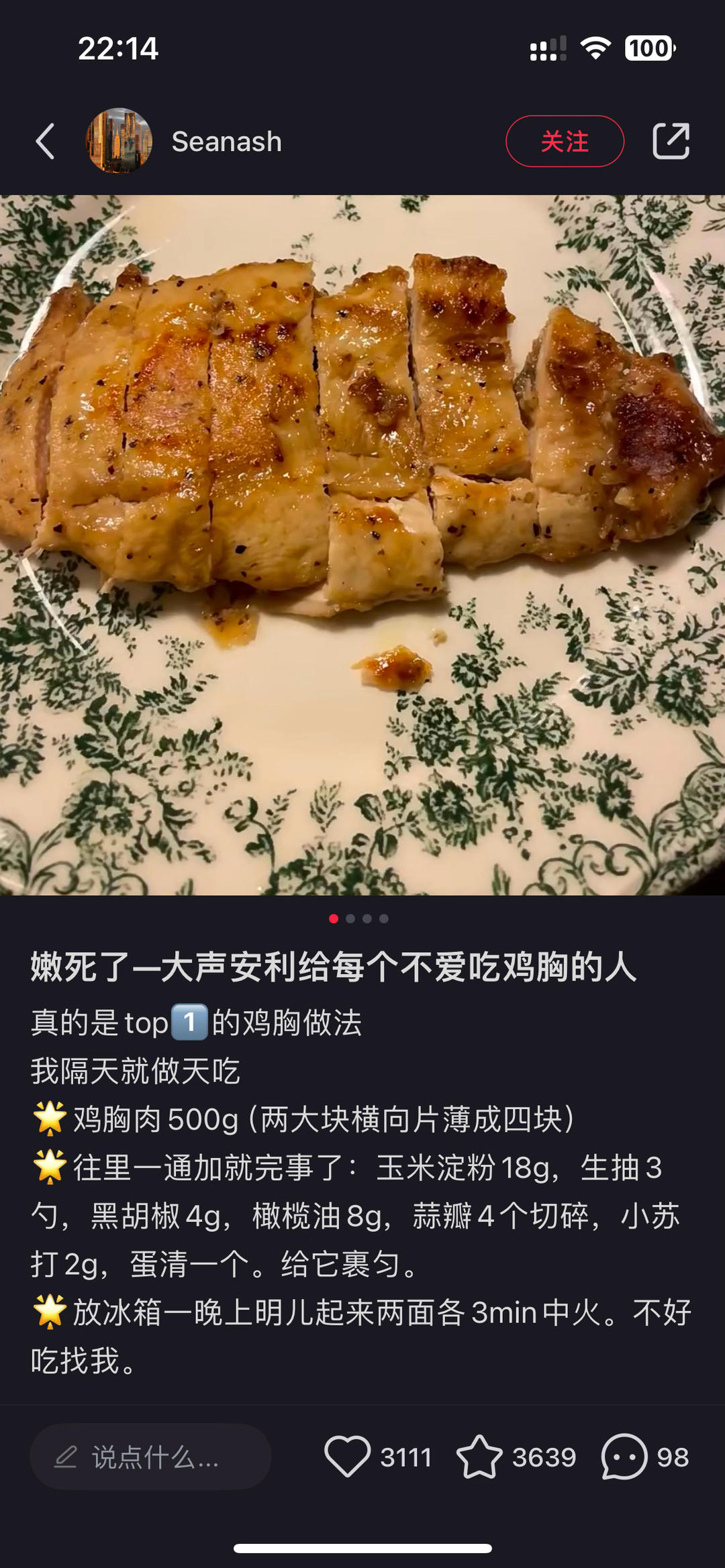
Task: Open the share icon at top right
Action: [x=669, y=141]
